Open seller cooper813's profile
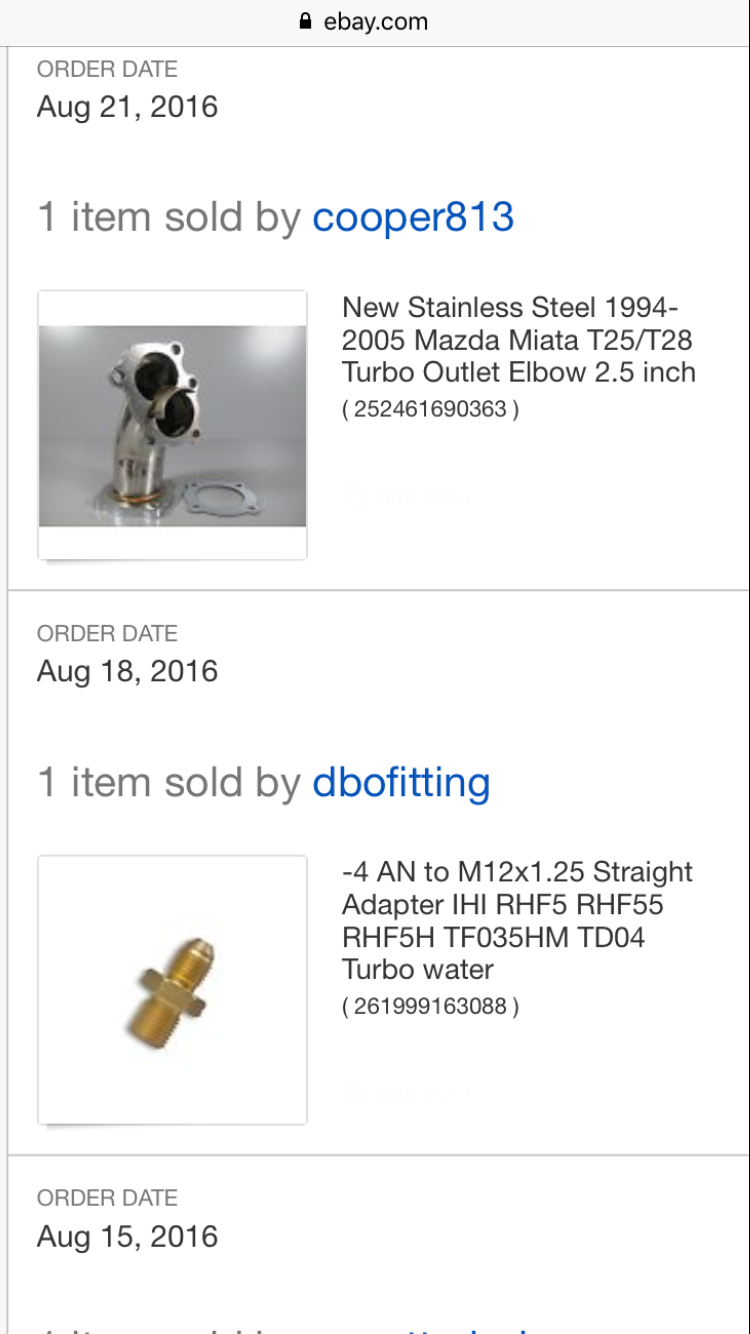750x1334 pixels. pyautogui.click(x=413, y=216)
